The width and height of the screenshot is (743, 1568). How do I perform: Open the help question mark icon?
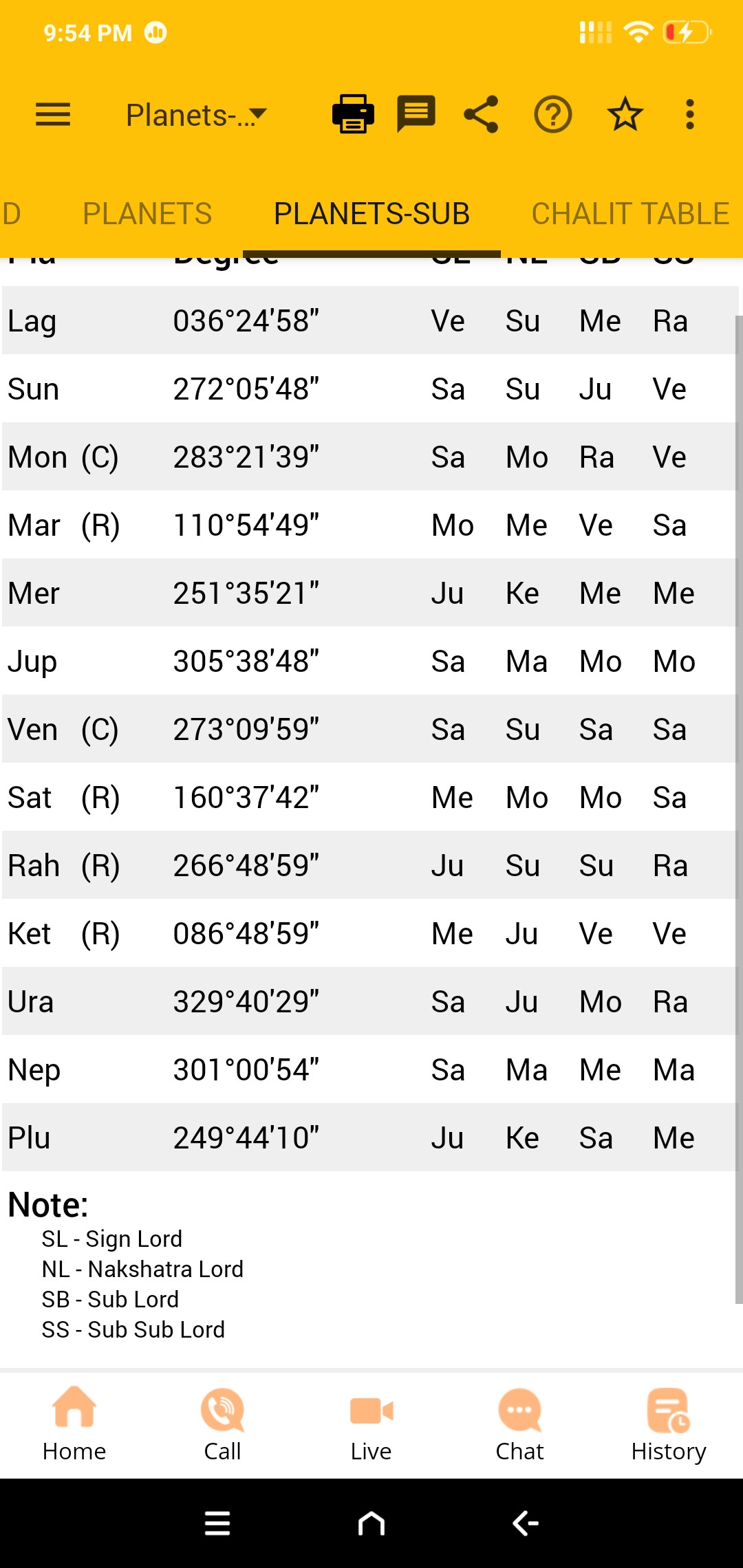coord(553,114)
